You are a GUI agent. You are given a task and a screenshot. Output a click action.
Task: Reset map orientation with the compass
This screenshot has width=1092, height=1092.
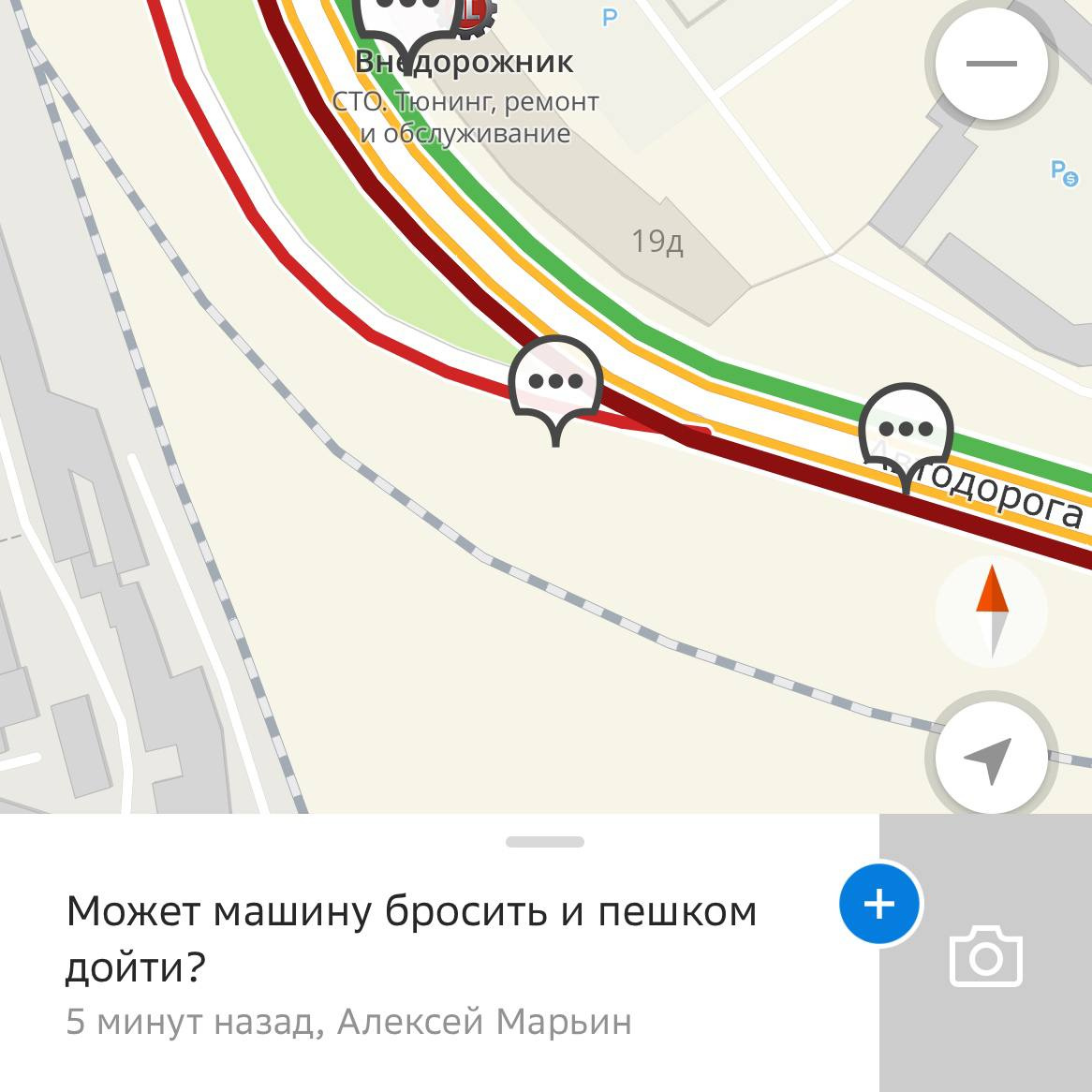[x=991, y=611]
